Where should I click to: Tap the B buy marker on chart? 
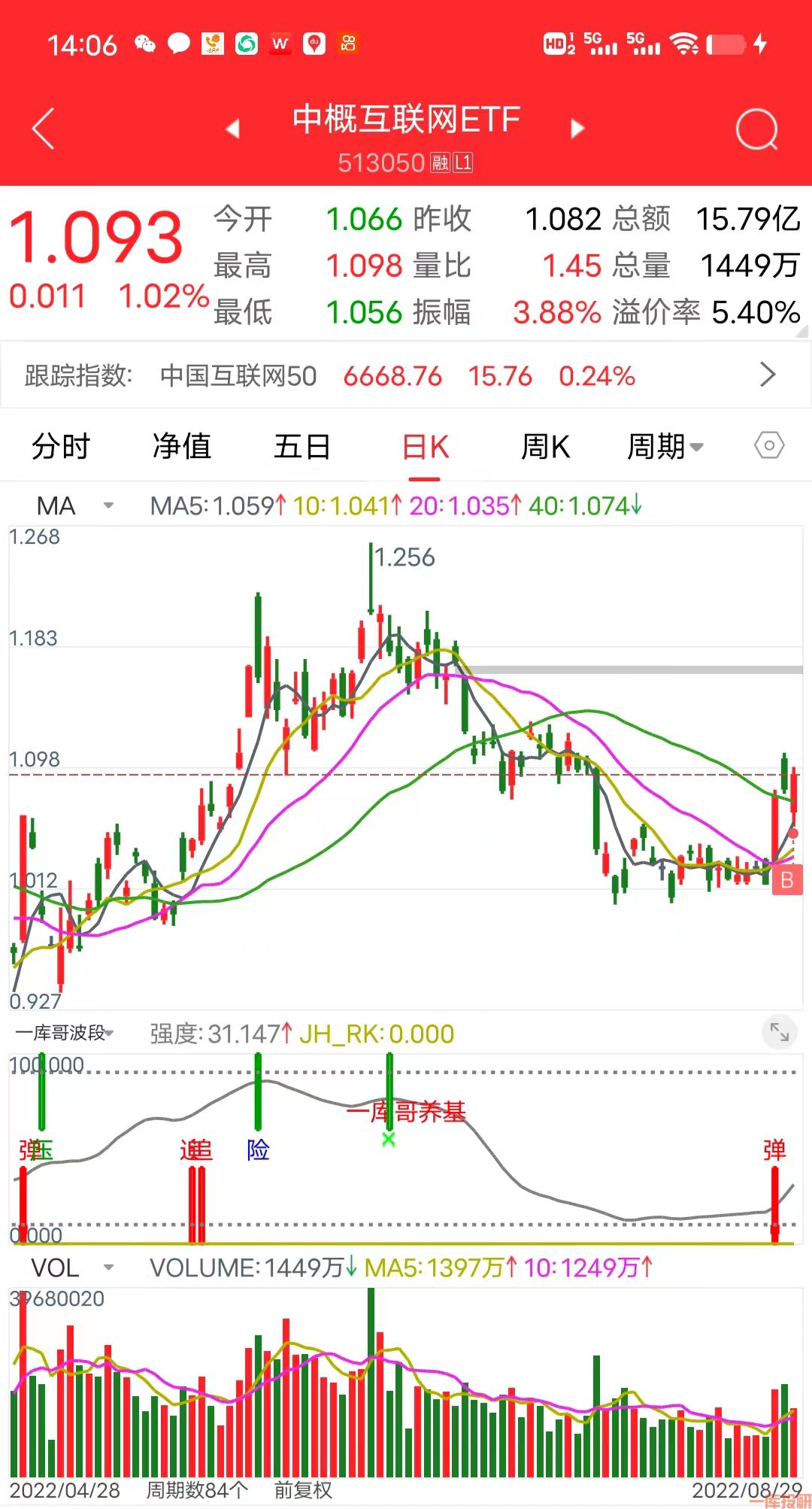pos(787,880)
